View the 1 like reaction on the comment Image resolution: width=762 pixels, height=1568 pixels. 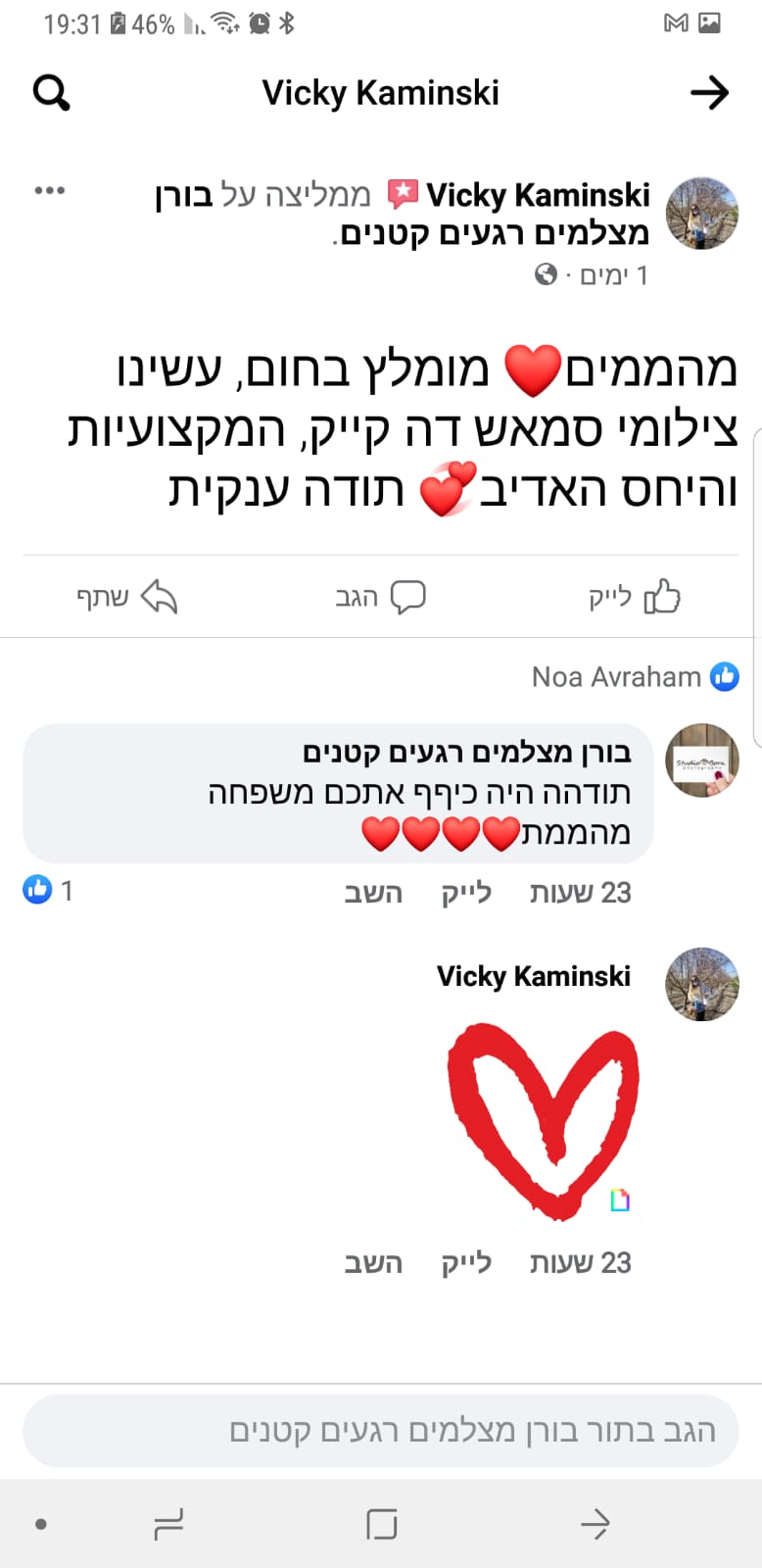point(47,890)
